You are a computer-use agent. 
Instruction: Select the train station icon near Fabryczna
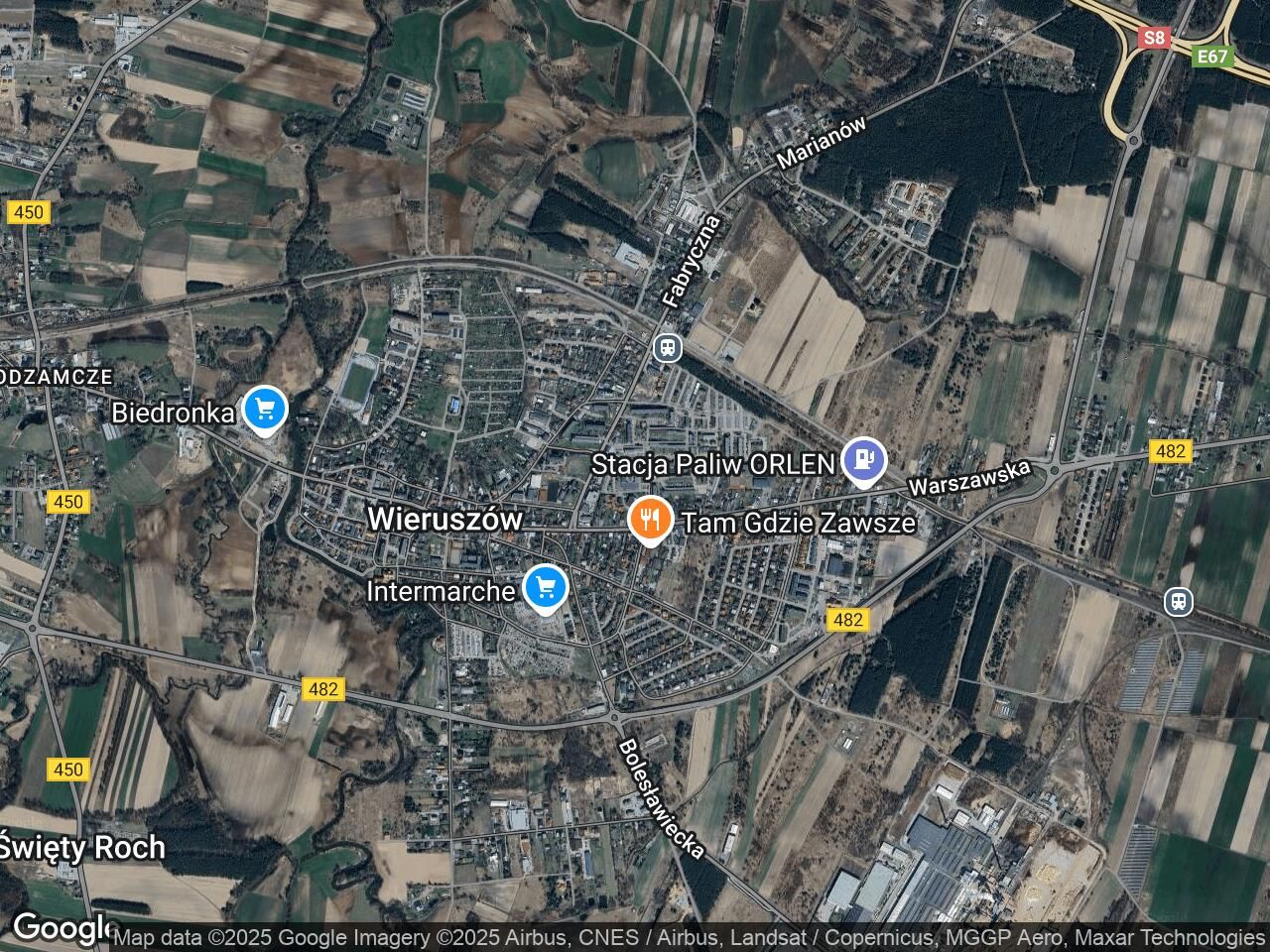pyautogui.click(x=668, y=347)
